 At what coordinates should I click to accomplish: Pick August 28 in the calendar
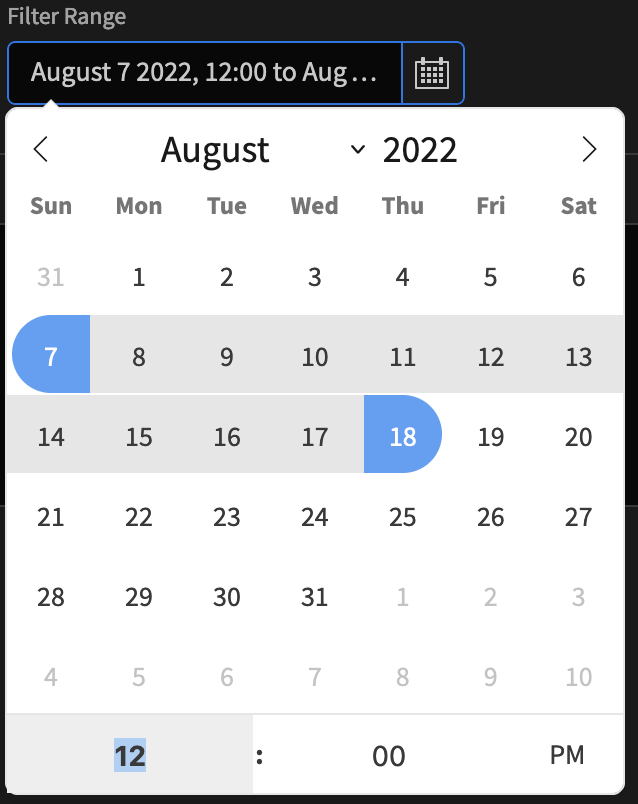coord(51,597)
